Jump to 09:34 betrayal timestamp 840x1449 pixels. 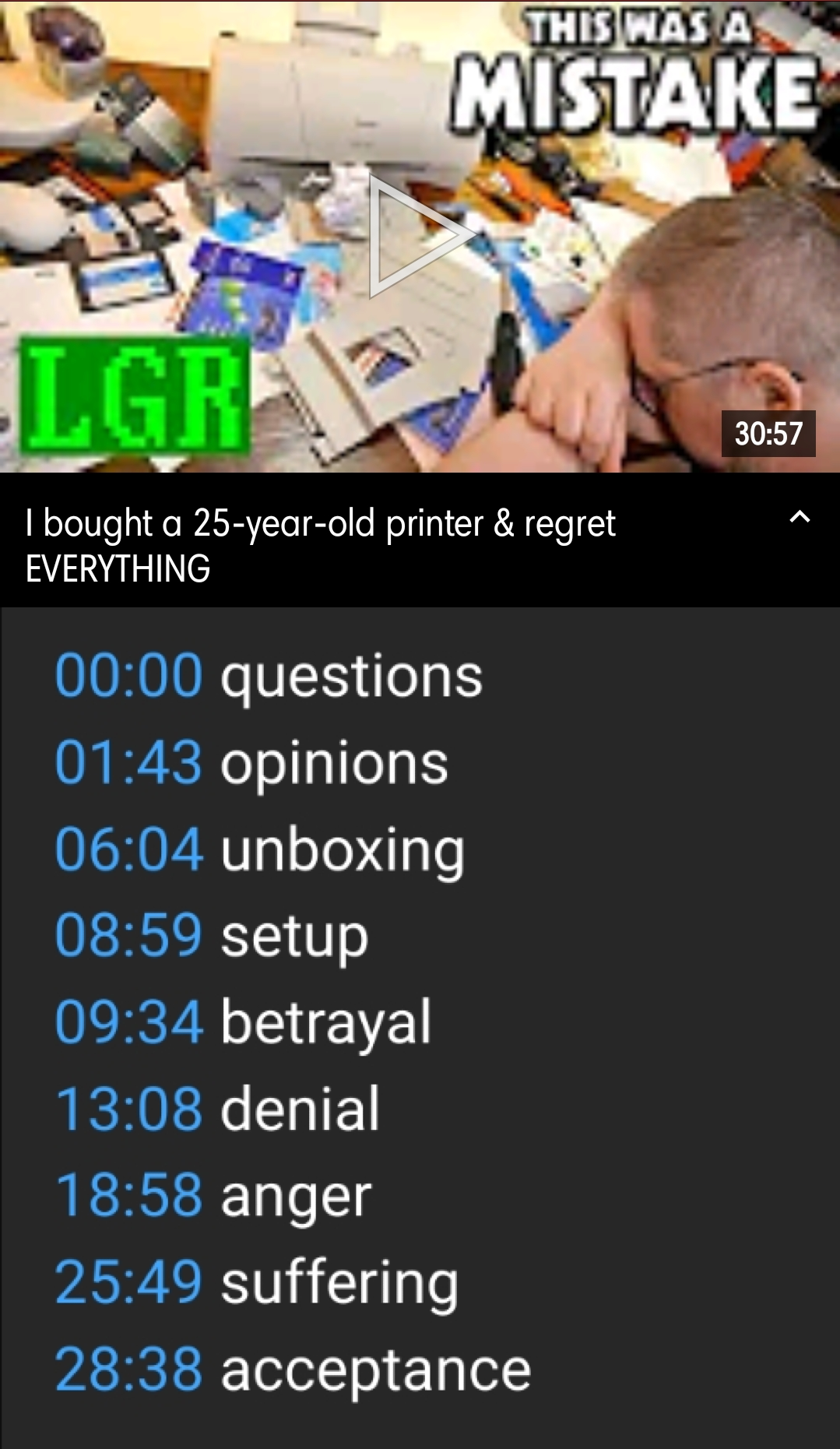pyautogui.click(x=128, y=1022)
